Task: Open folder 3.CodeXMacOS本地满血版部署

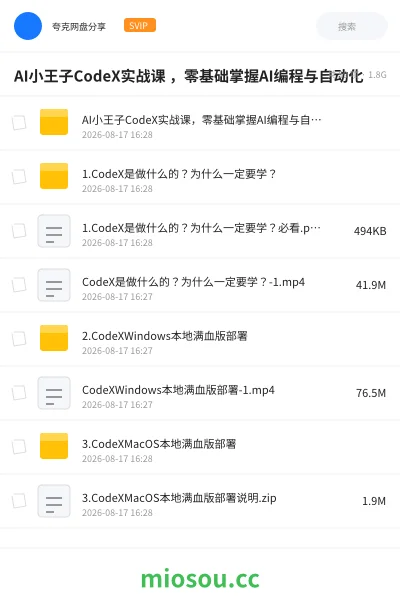Action: [200, 447]
